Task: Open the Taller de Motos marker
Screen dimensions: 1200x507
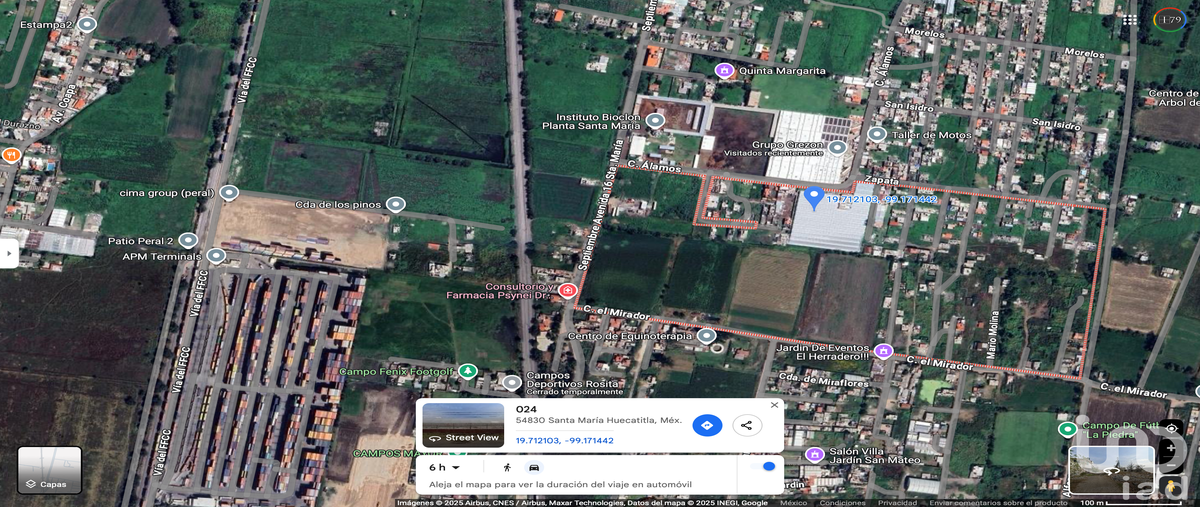Action: tap(877, 134)
